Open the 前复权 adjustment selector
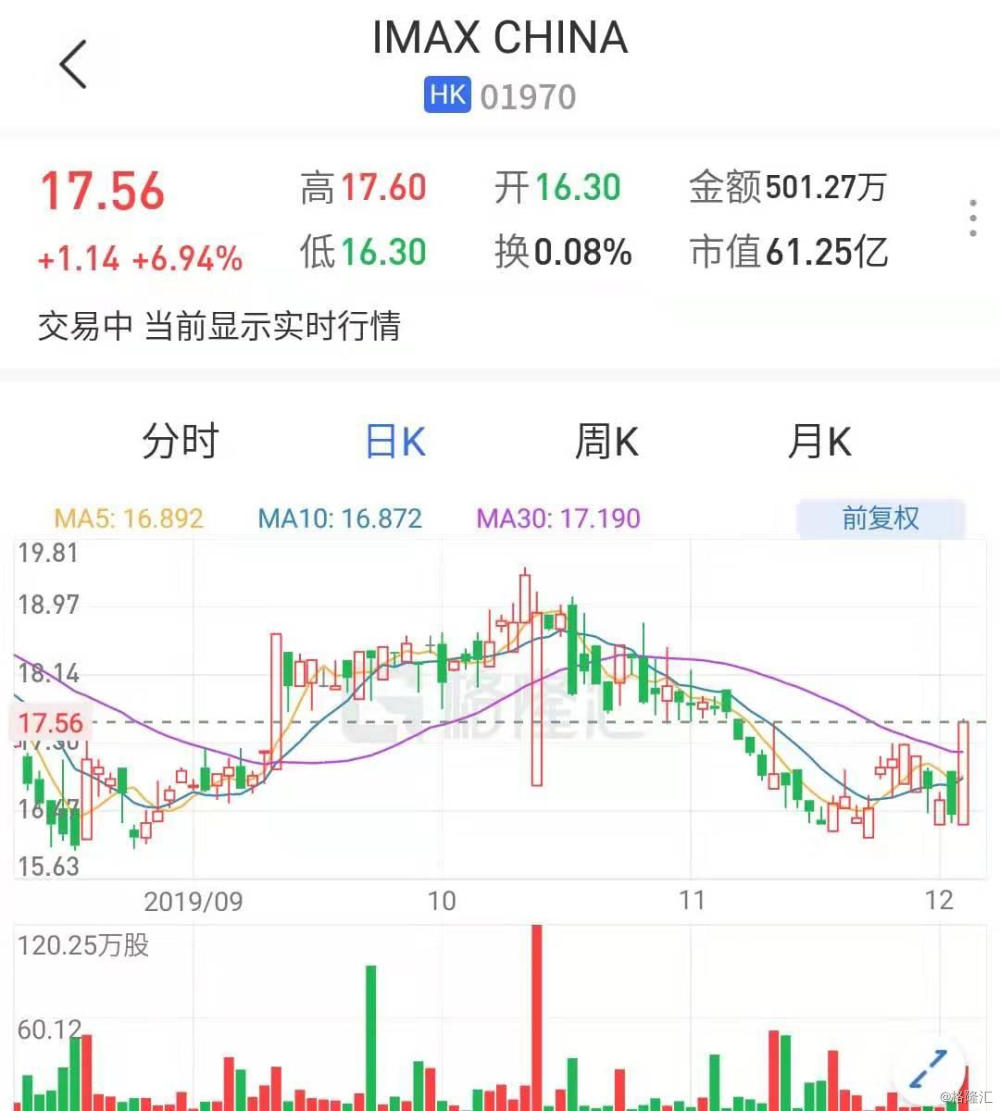The image size is (1000, 1111). (880, 519)
